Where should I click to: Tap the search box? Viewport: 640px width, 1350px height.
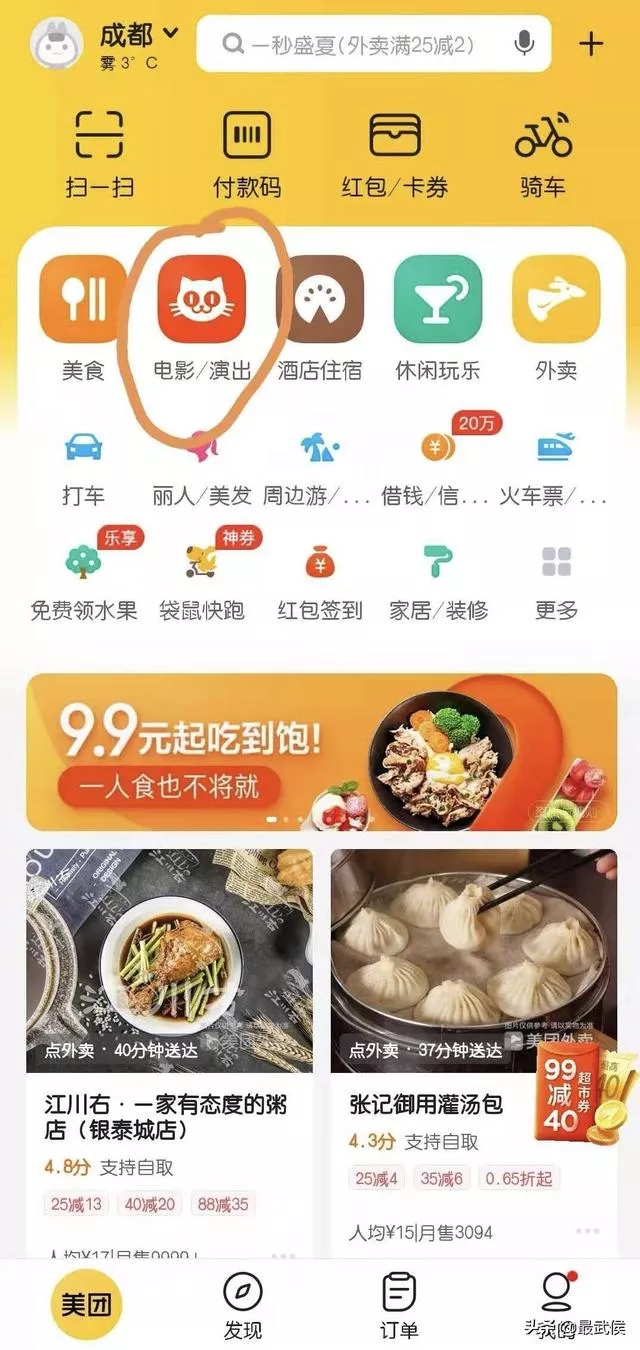point(360,45)
